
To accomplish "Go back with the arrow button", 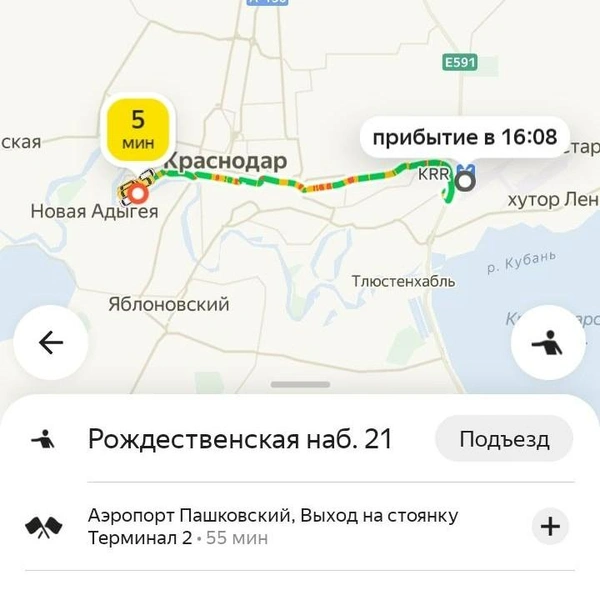I will click(x=50, y=343).
